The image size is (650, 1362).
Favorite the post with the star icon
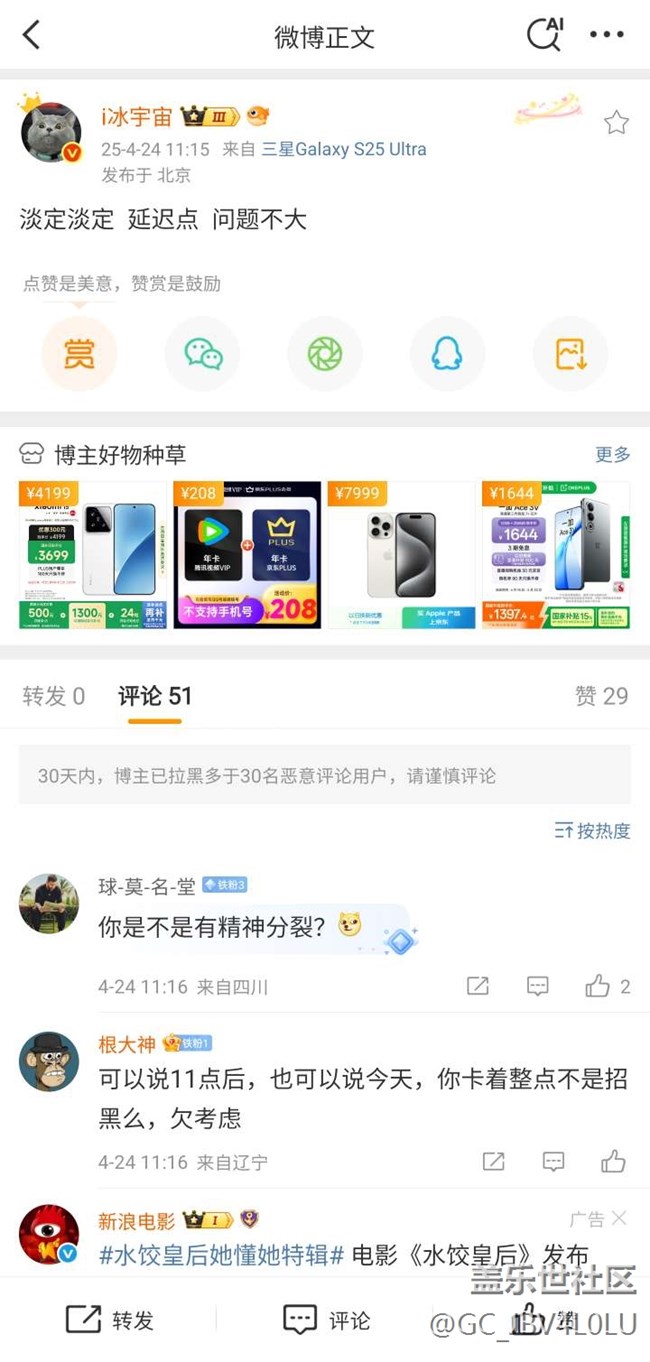point(616,123)
